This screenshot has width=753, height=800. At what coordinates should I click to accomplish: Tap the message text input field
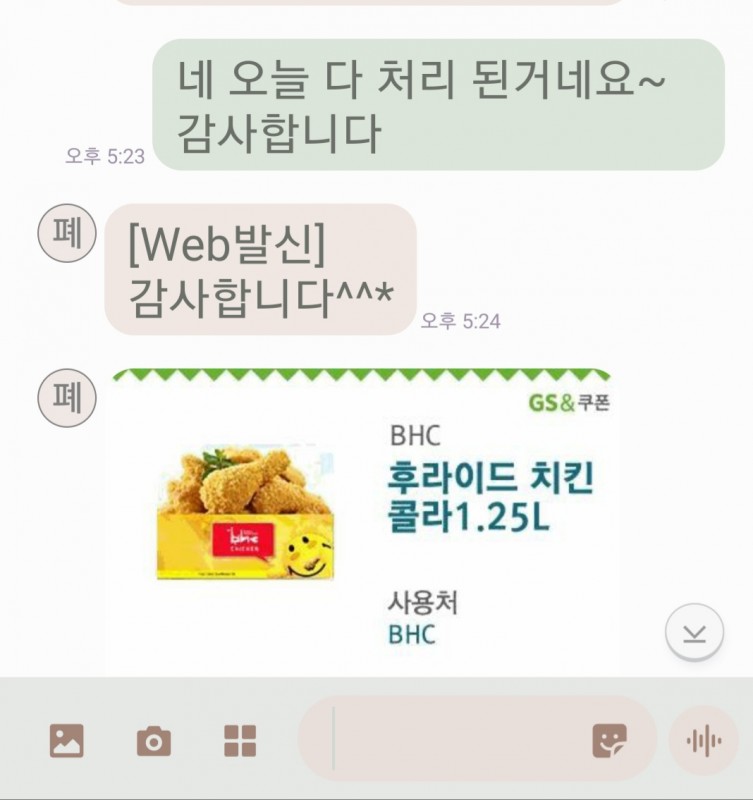click(x=455, y=740)
